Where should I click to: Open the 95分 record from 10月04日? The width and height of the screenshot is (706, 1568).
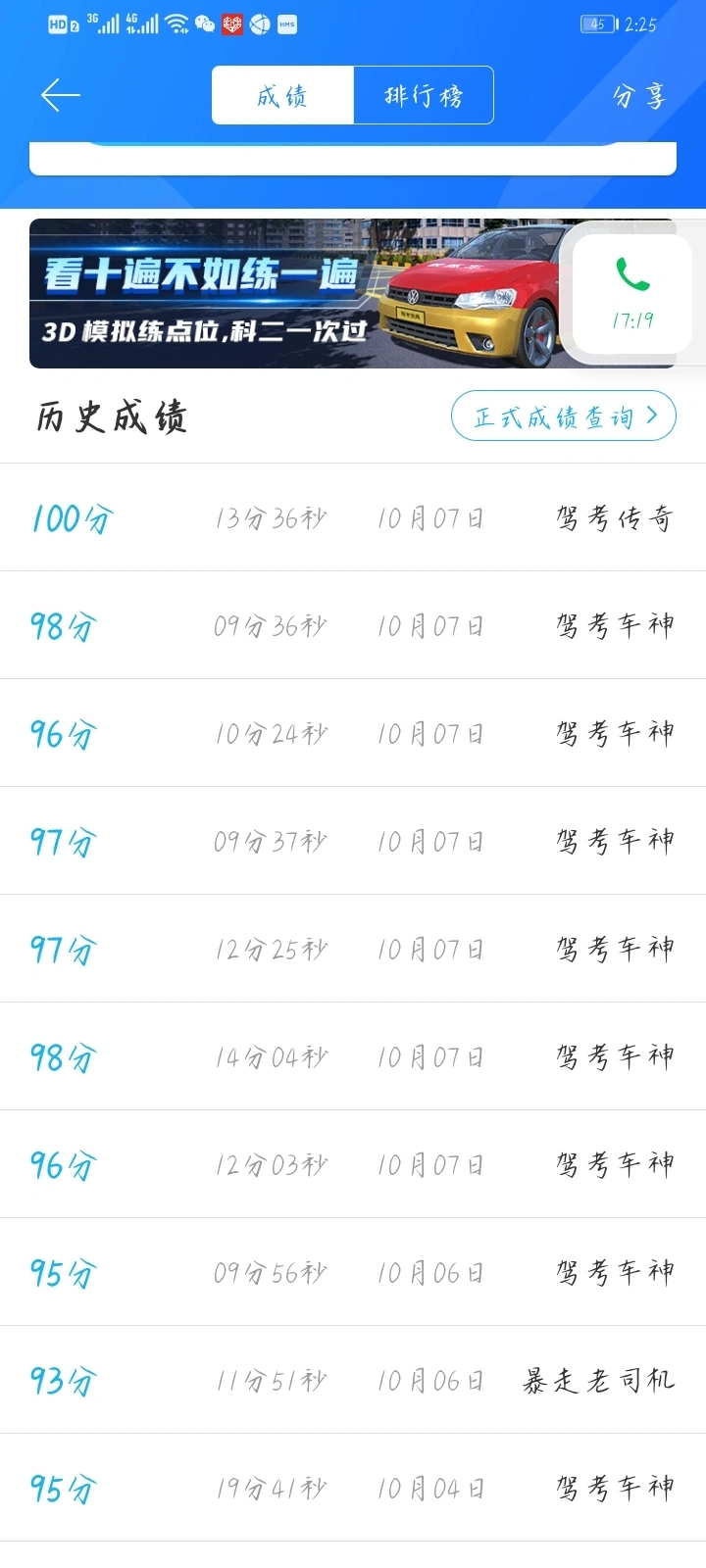pyautogui.click(x=353, y=1488)
